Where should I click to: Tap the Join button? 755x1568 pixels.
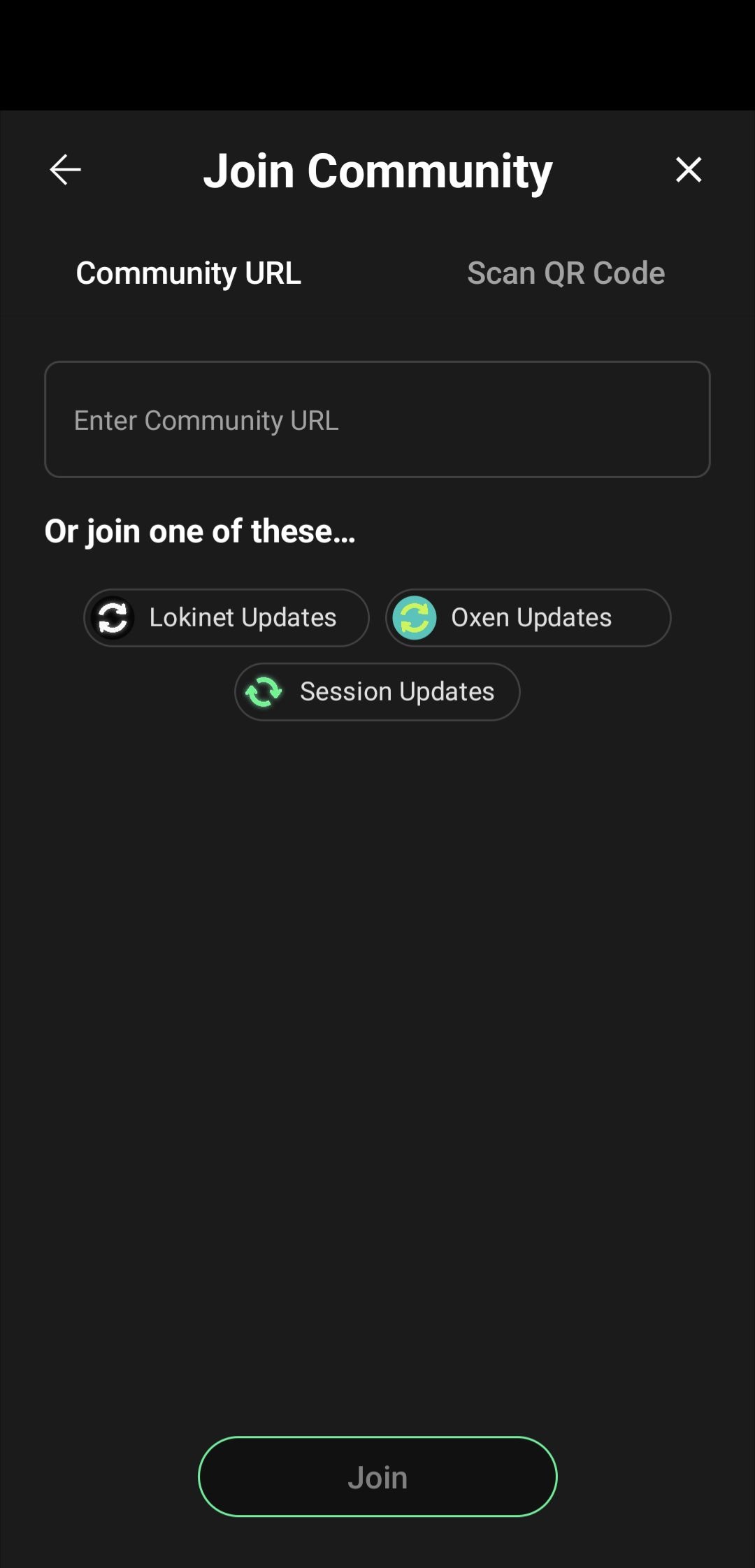377,1476
